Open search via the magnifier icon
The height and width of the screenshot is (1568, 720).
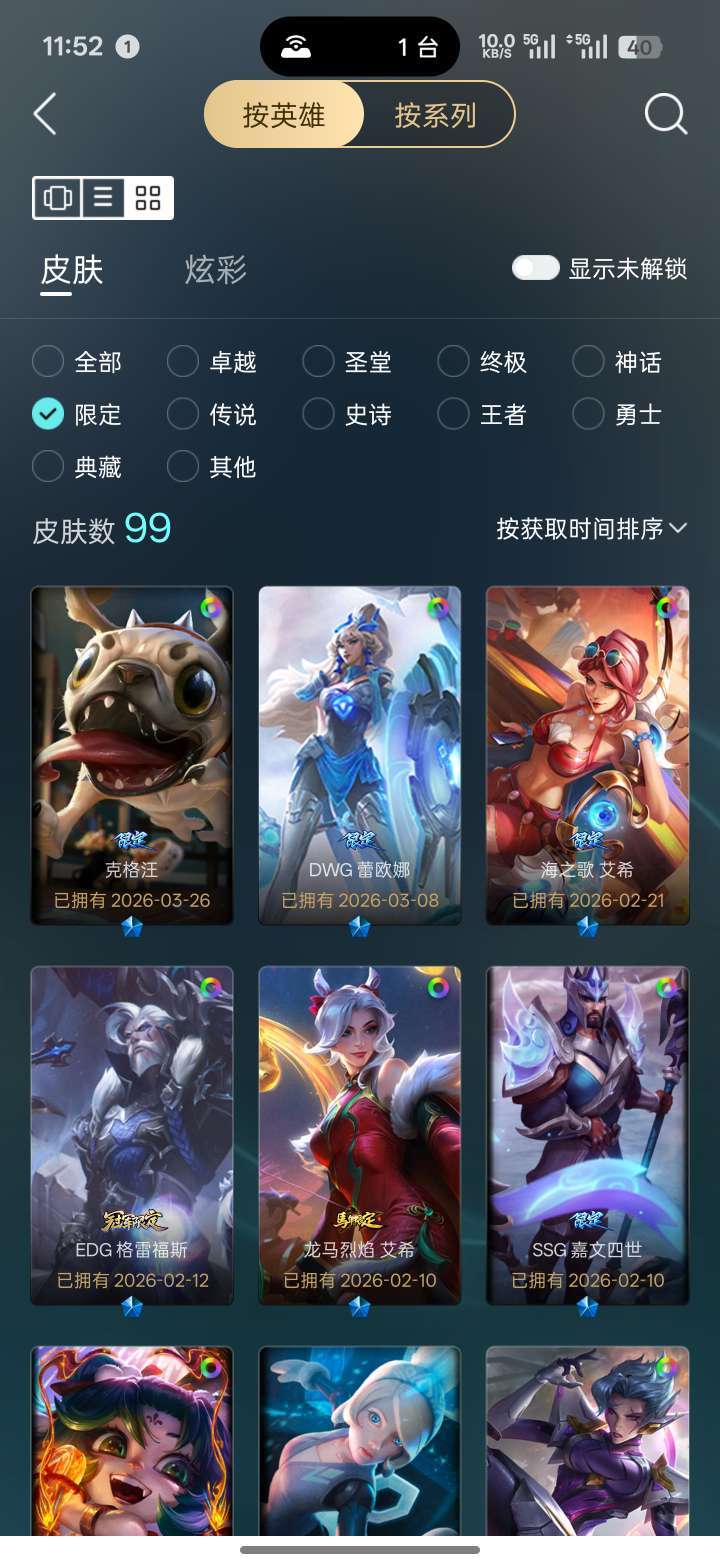(663, 113)
